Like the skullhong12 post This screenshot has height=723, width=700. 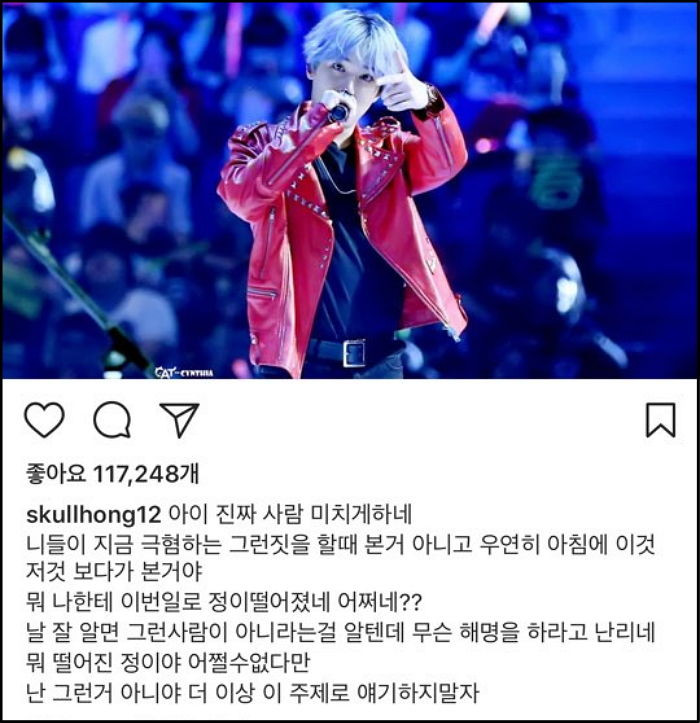(44, 420)
